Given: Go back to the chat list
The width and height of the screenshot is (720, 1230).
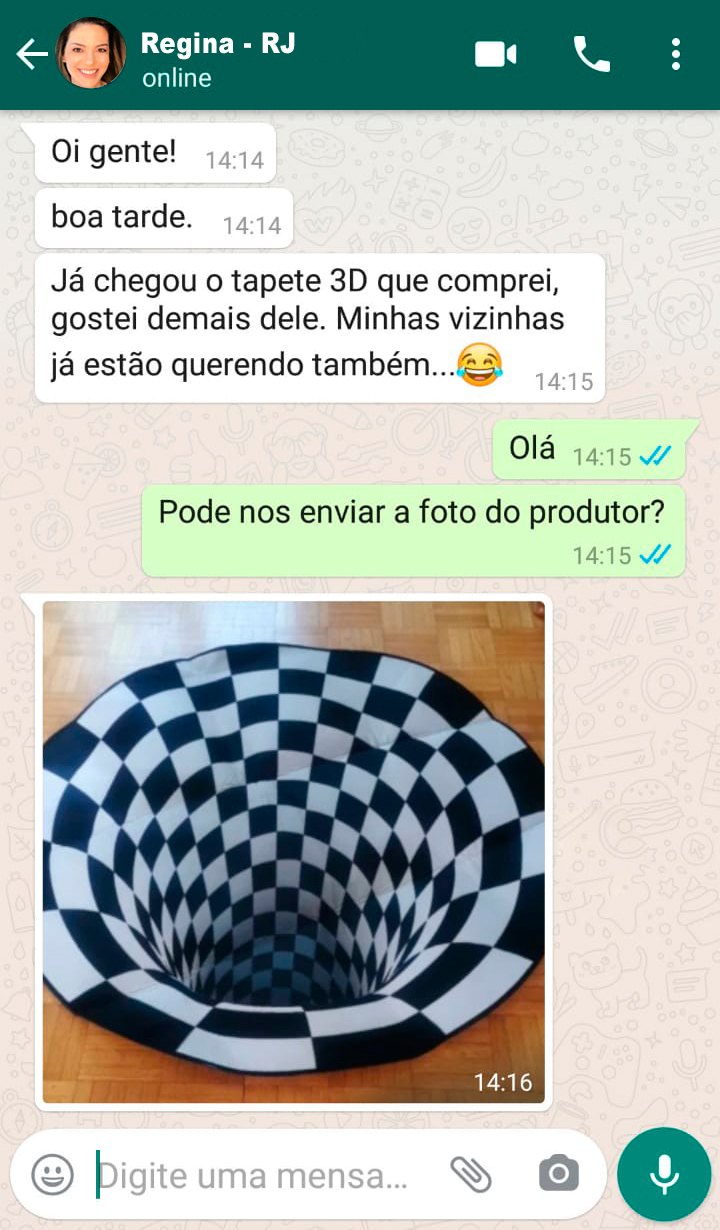Looking at the screenshot, I should click(x=31, y=55).
